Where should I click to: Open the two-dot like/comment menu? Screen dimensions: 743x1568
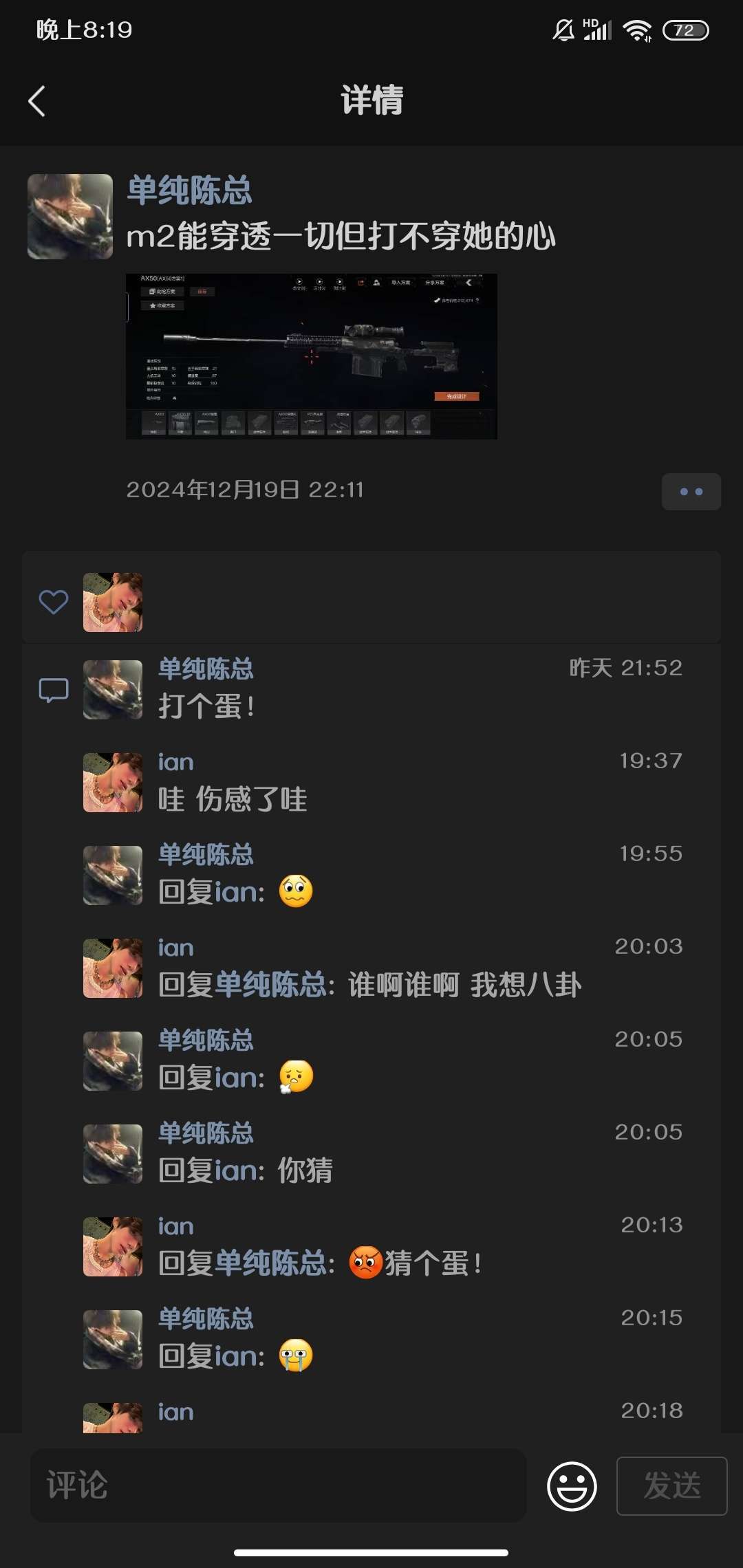pos(691,492)
